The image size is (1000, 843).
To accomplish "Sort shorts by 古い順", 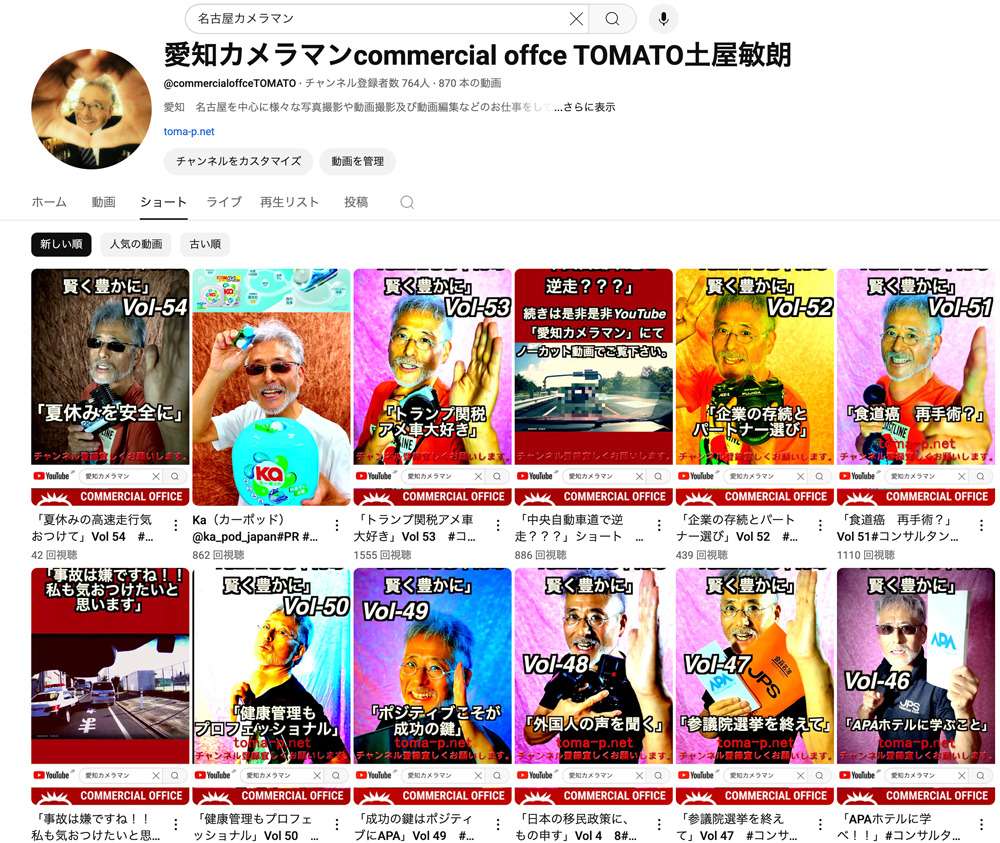I will 205,244.
